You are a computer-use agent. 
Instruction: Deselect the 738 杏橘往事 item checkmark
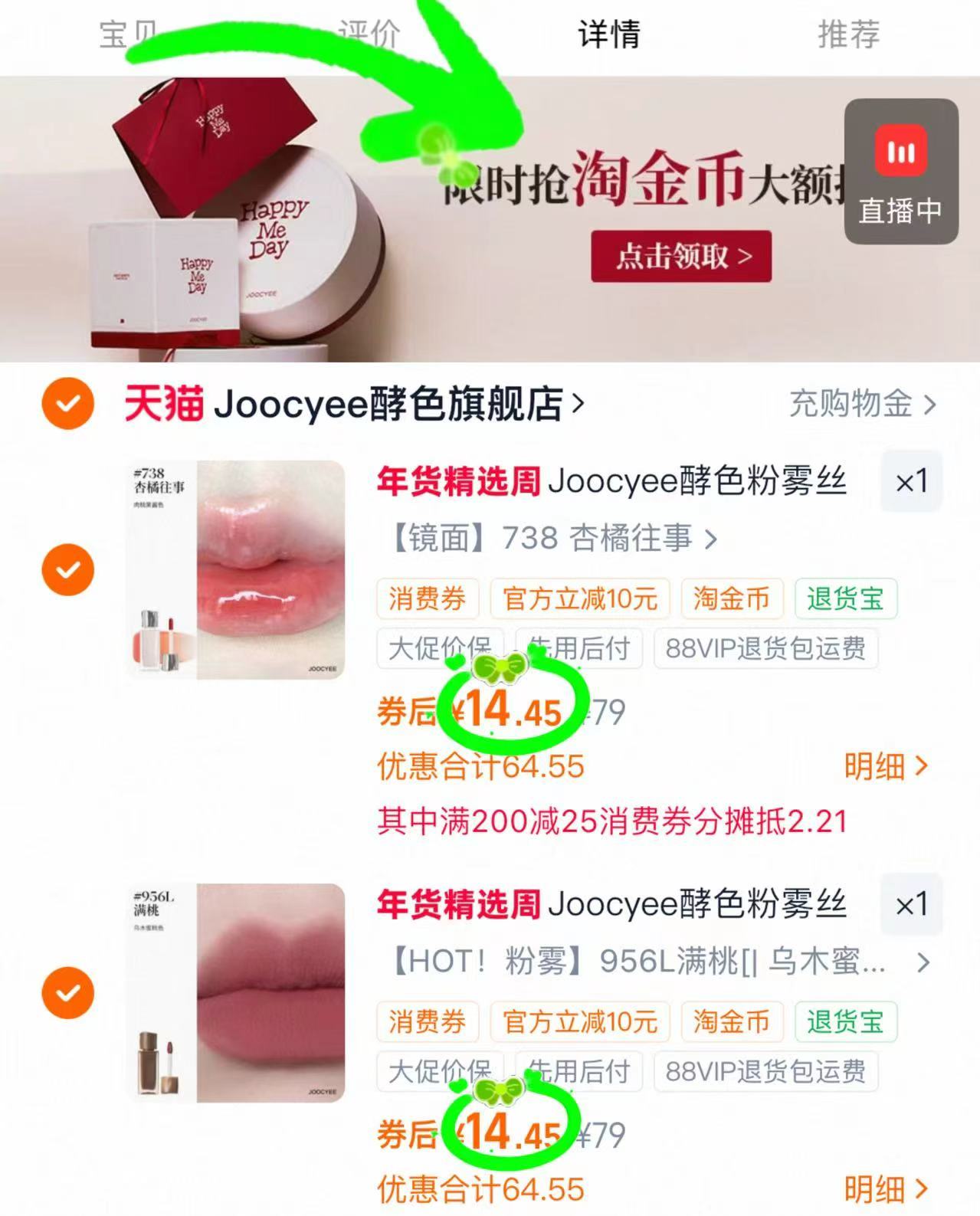tap(70, 570)
